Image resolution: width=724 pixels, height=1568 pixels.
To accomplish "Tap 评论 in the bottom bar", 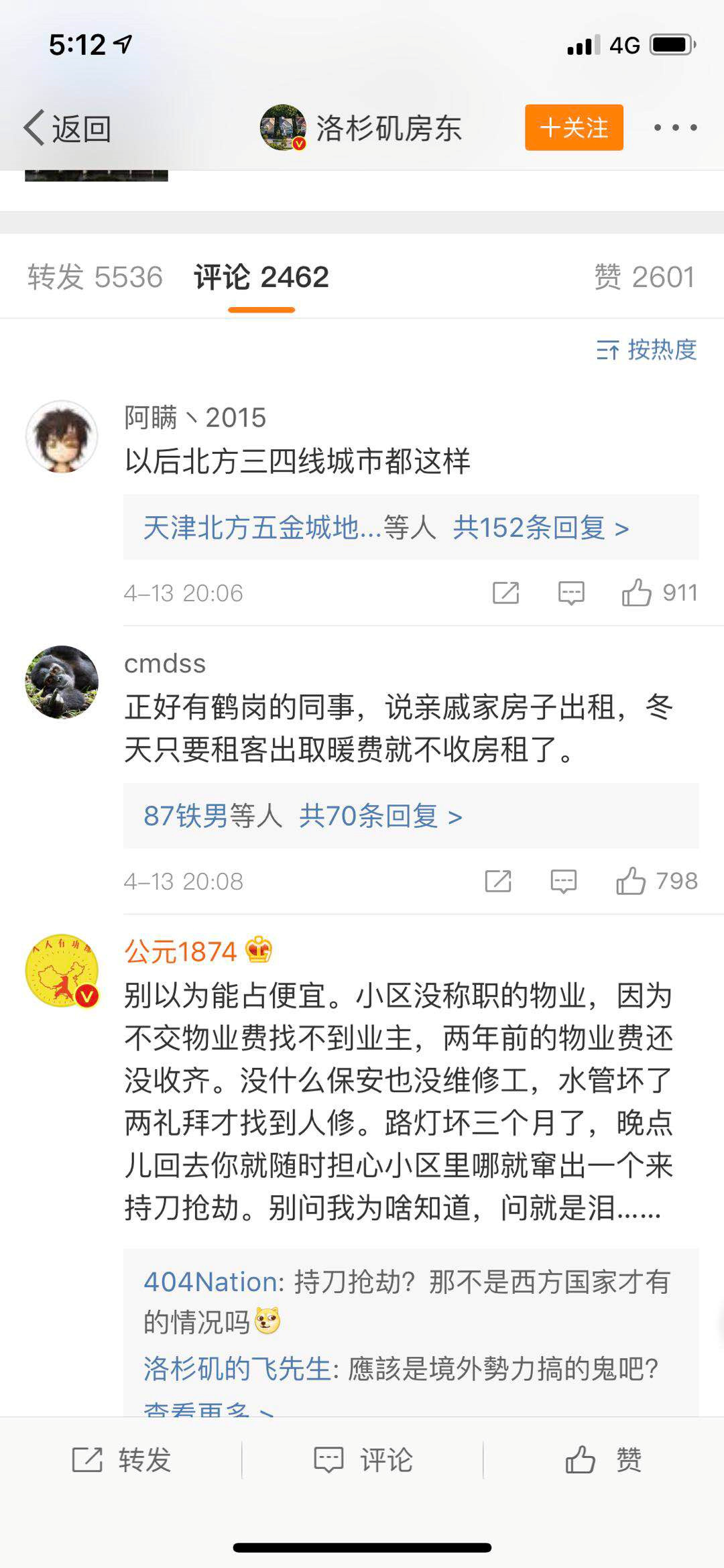I will click(x=363, y=1459).
